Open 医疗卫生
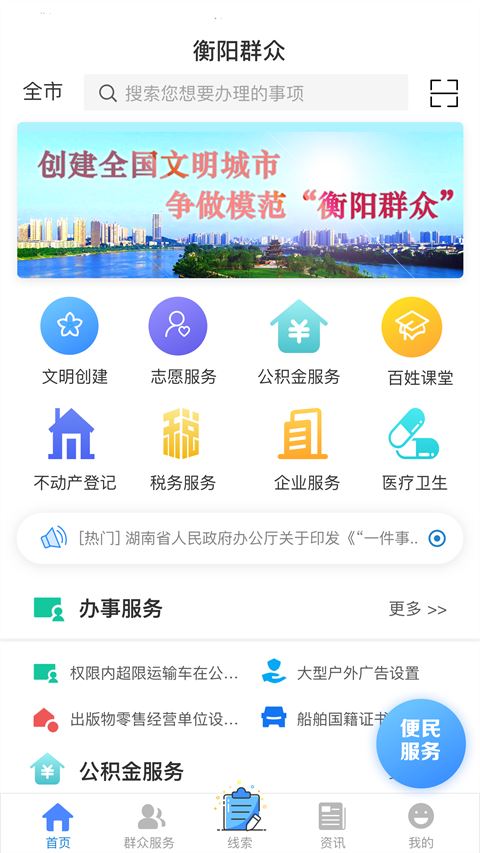The image size is (480, 853). click(414, 450)
